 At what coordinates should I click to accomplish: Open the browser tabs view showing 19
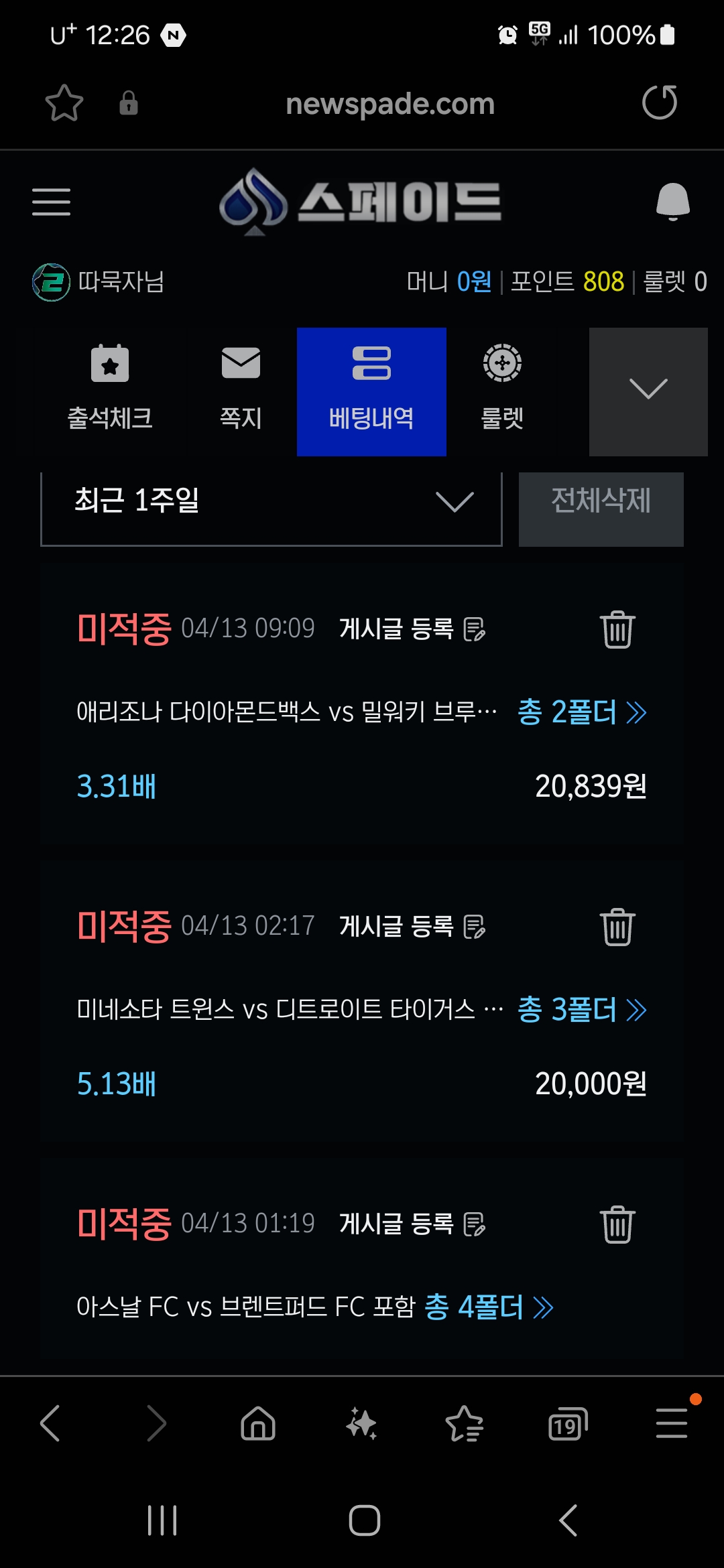(568, 1423)
